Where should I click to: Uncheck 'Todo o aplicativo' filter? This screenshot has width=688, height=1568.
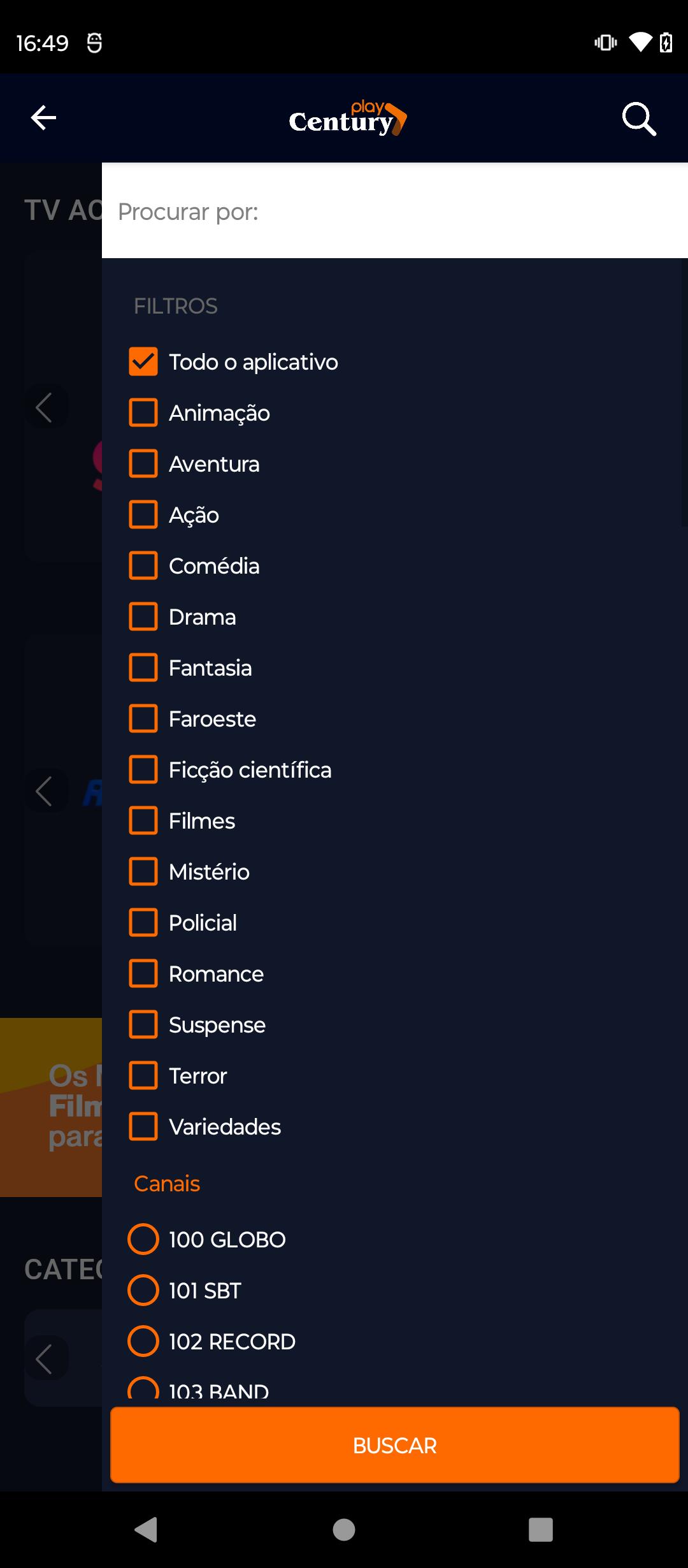(x=143, y=362)
